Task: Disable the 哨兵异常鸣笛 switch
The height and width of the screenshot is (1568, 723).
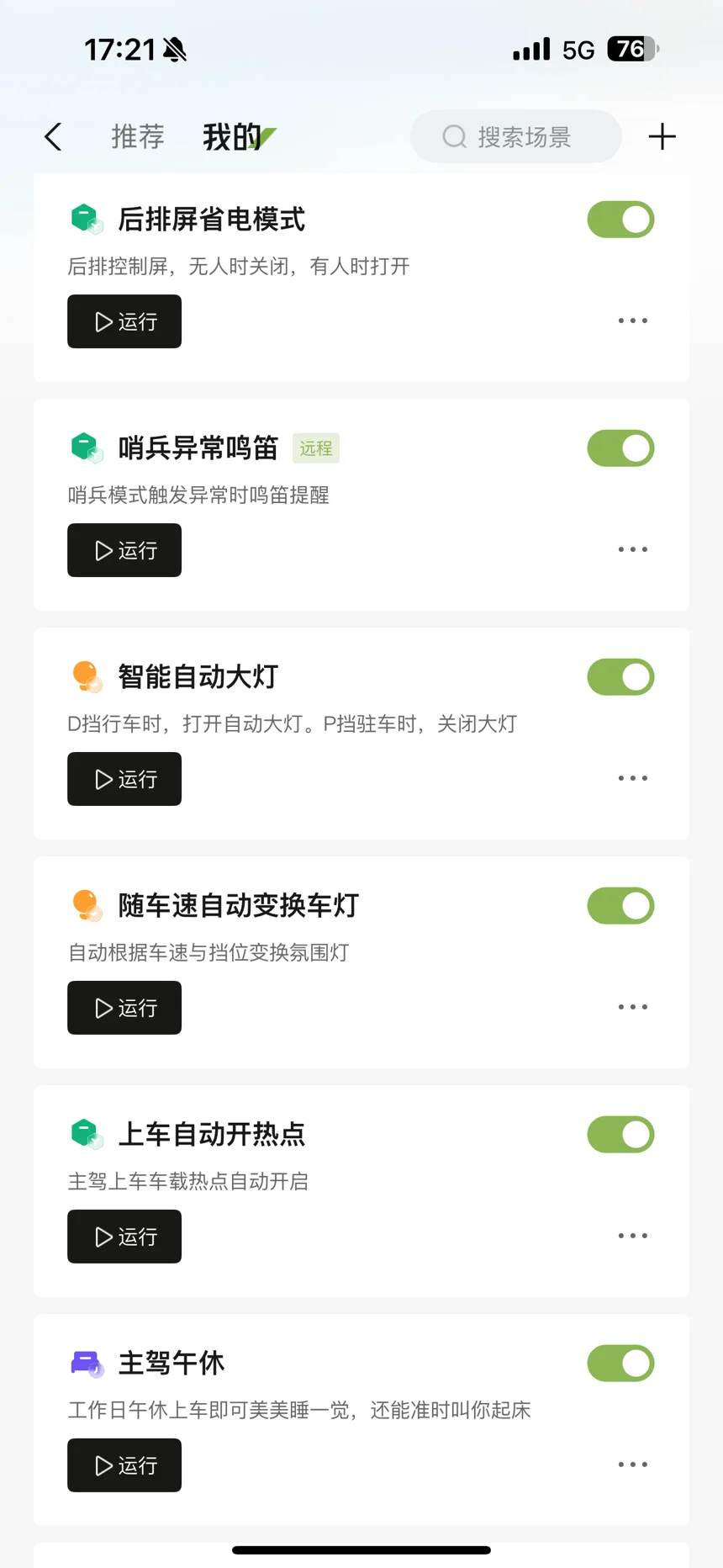Action: pyautogui.click(x=620, y=448)
